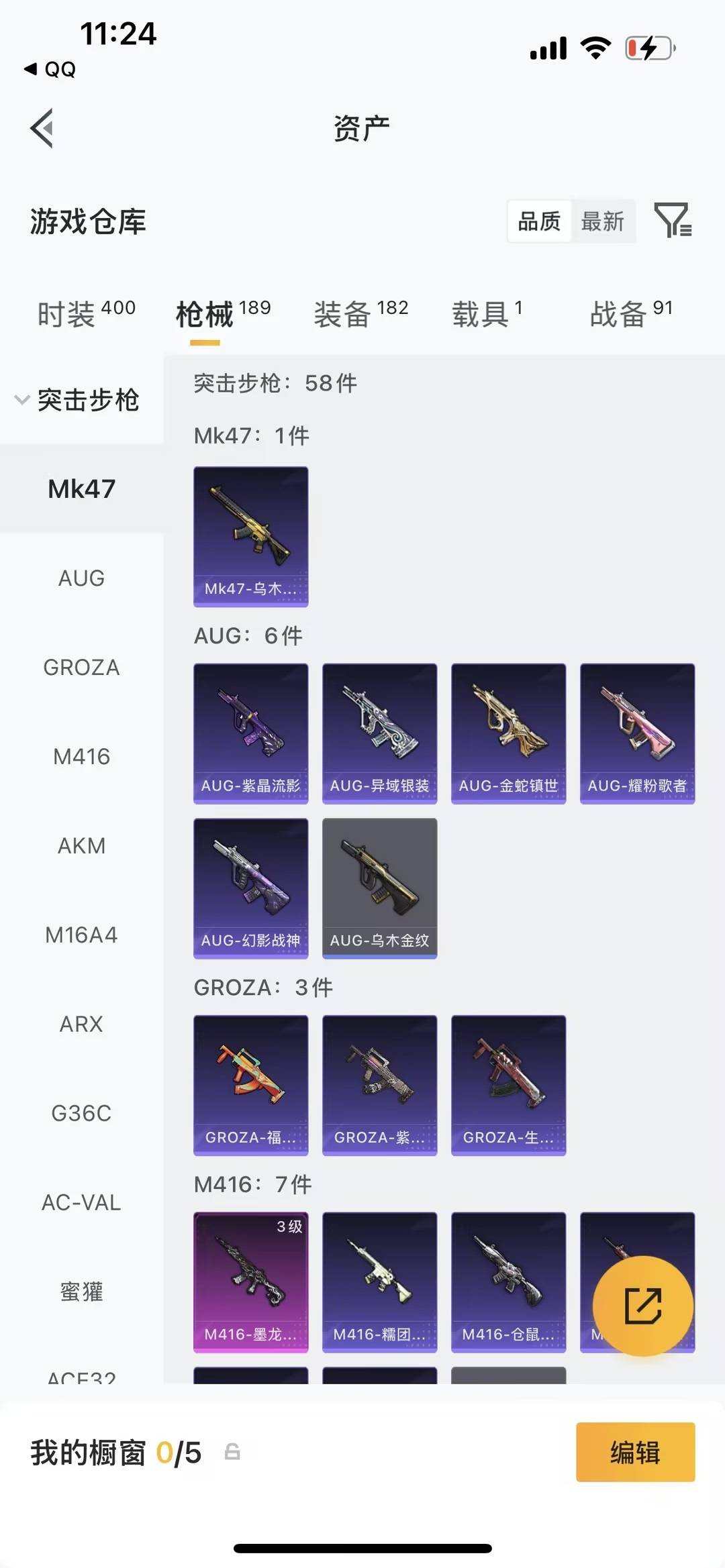Select G36C in the side list
The image size is (725, 1568).
81,1113
